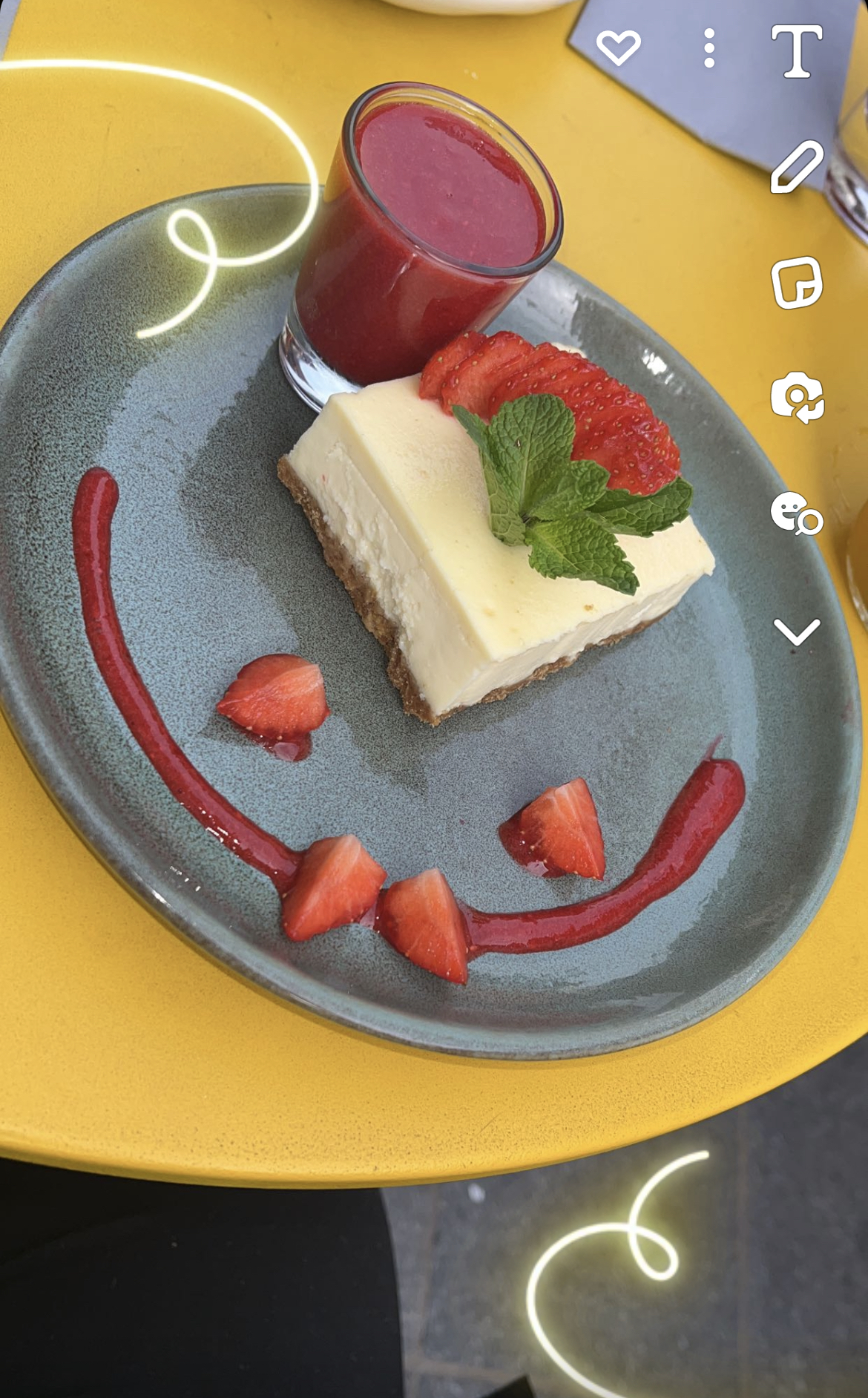
Task: Open the sticker picker
Action: [x=797, y=283]
